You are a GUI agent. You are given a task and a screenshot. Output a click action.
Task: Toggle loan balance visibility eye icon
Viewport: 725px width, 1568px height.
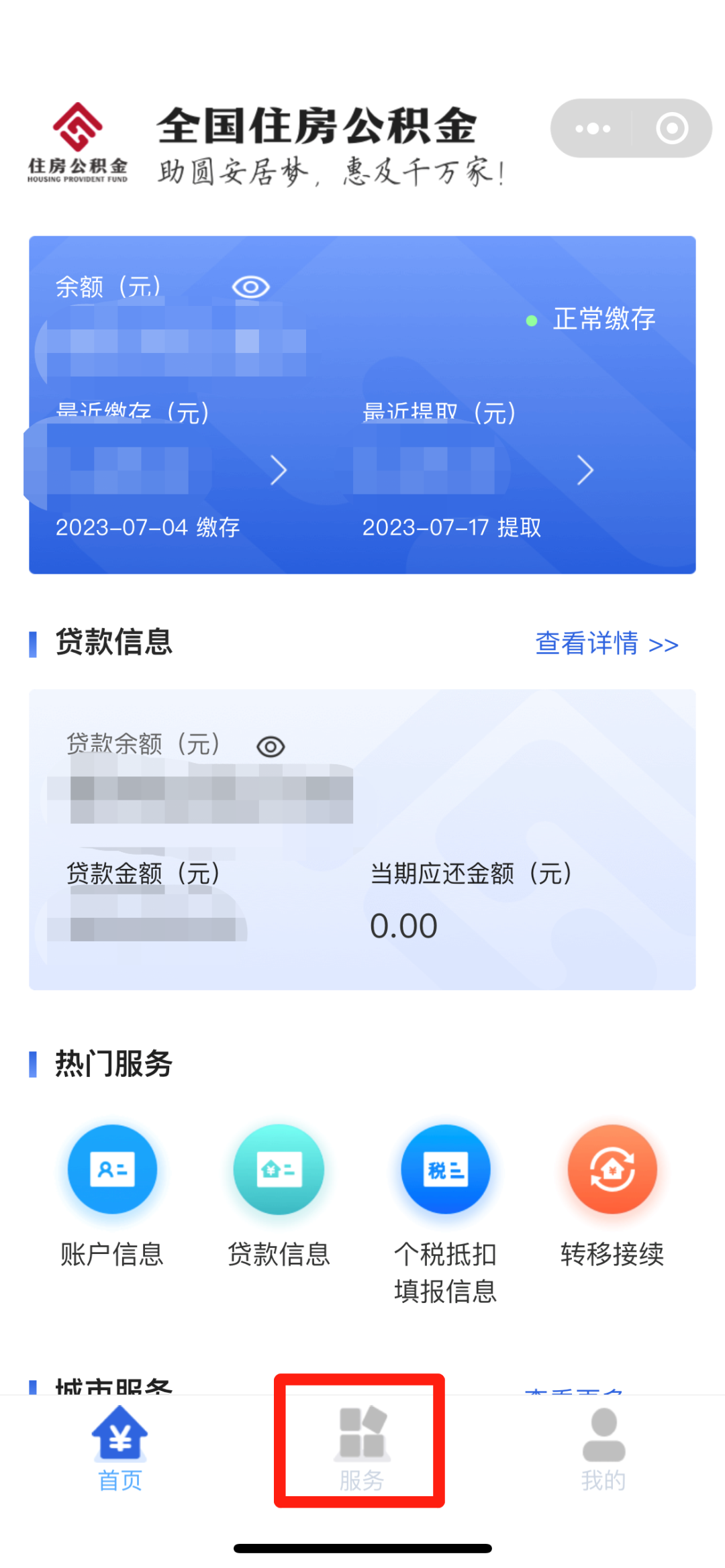[271, 746]
